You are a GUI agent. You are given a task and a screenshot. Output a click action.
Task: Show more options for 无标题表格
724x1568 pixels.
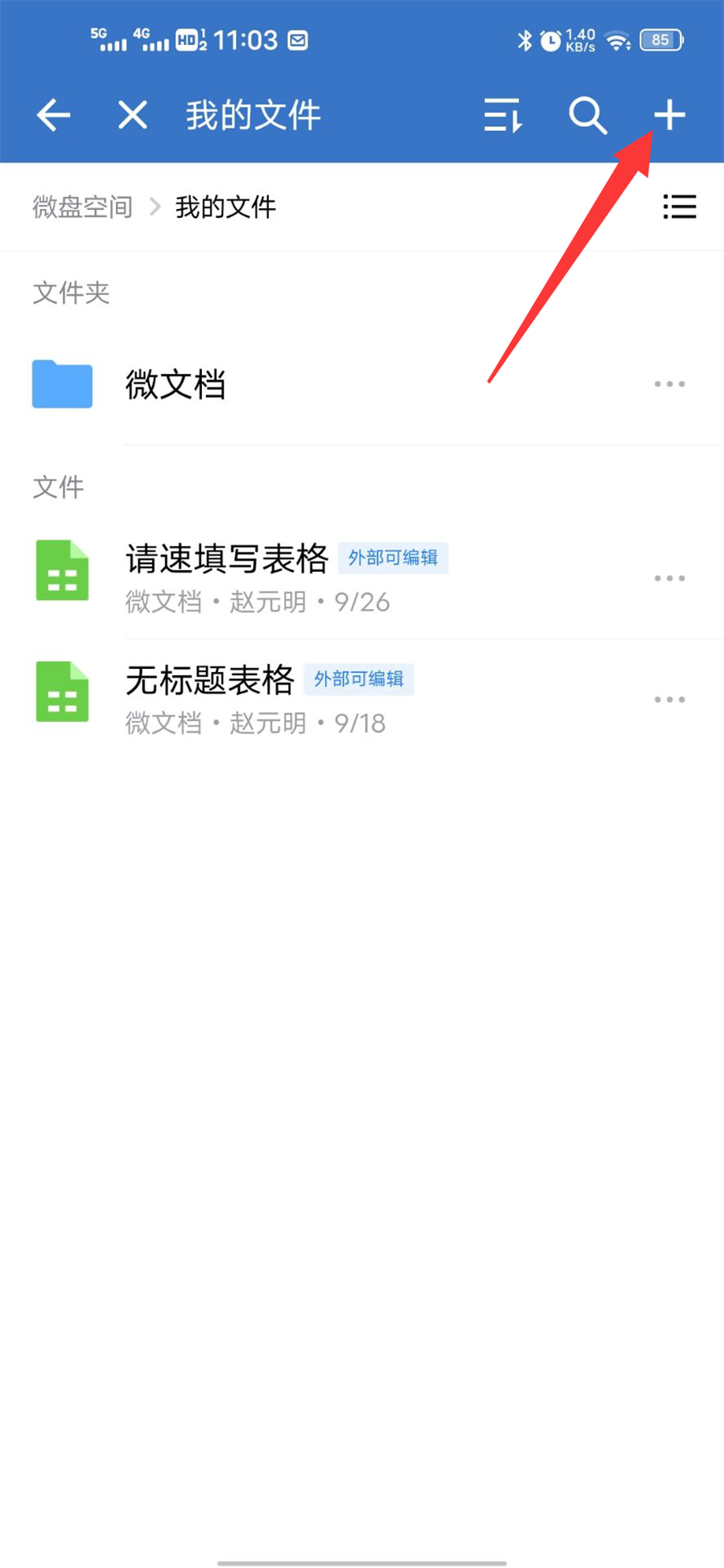[669, 700]
